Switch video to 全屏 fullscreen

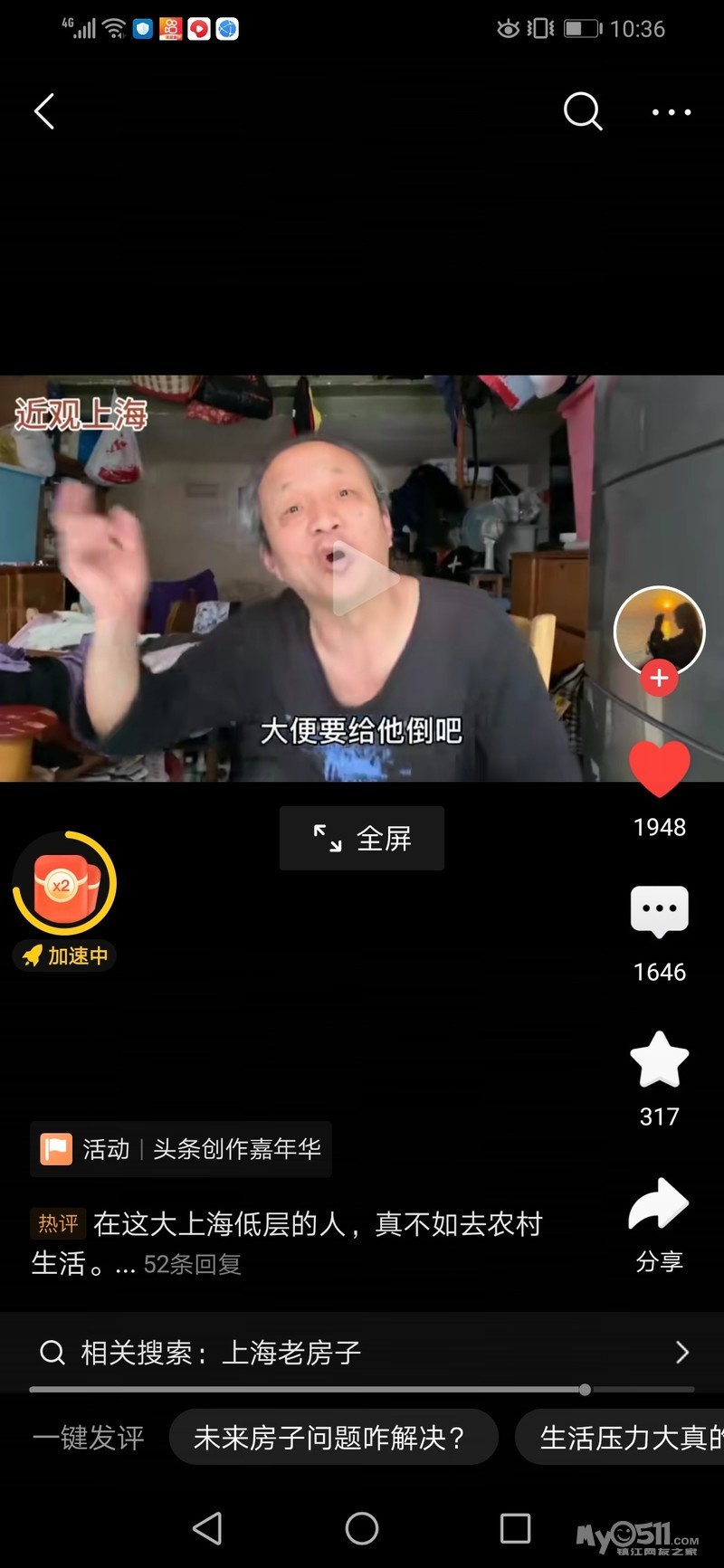pos(362,839)
